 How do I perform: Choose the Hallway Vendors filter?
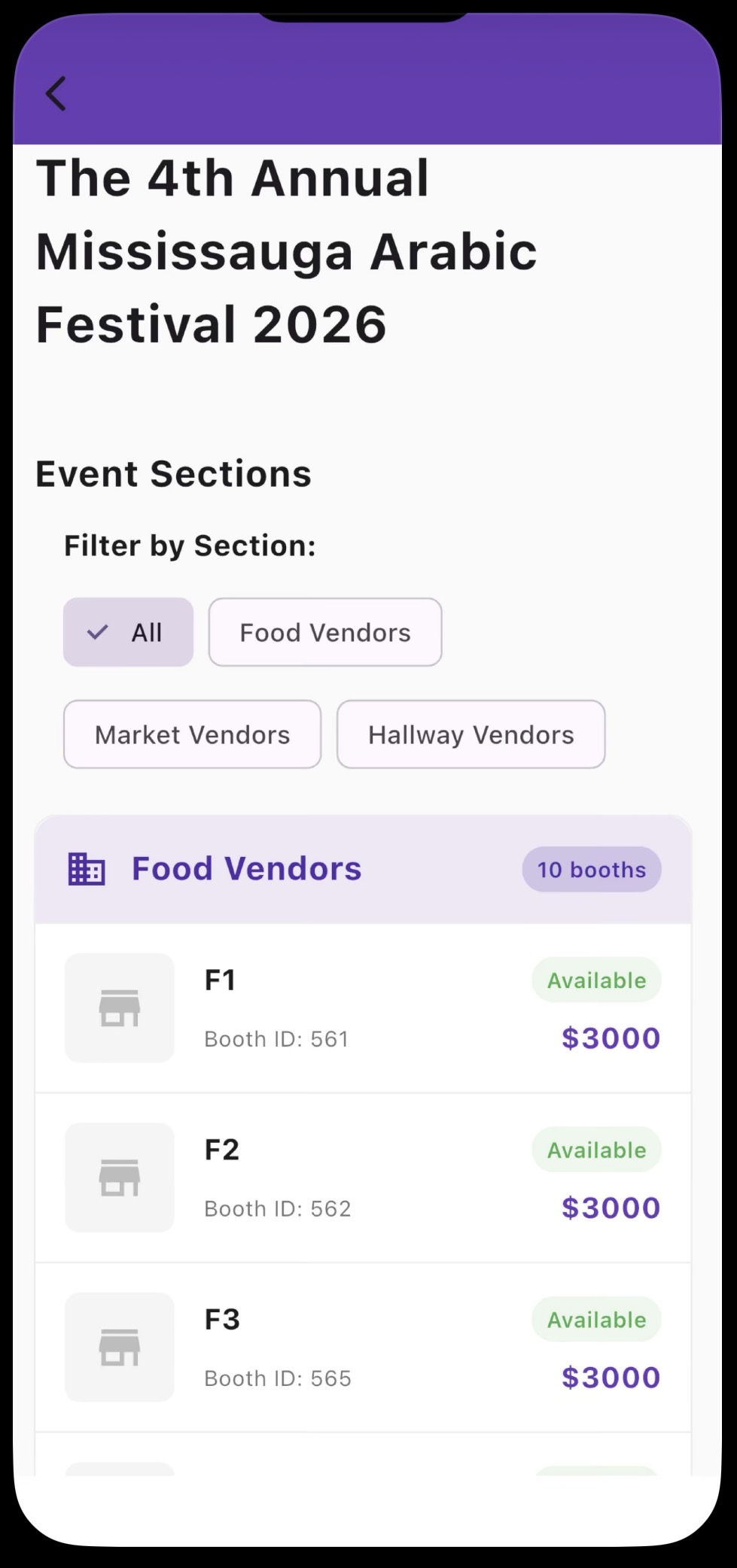471,734
